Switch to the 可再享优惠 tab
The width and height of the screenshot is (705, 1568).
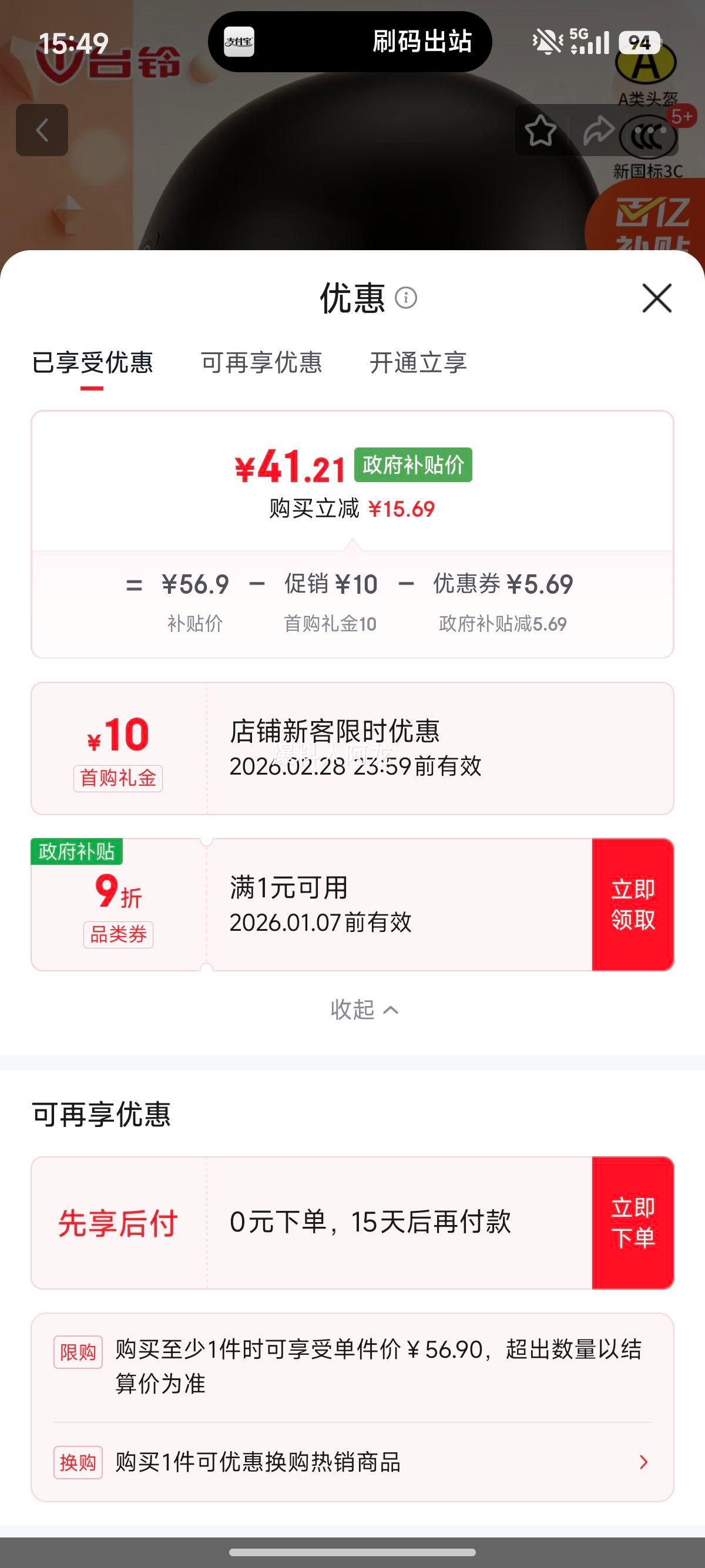[x=262, y=364]
